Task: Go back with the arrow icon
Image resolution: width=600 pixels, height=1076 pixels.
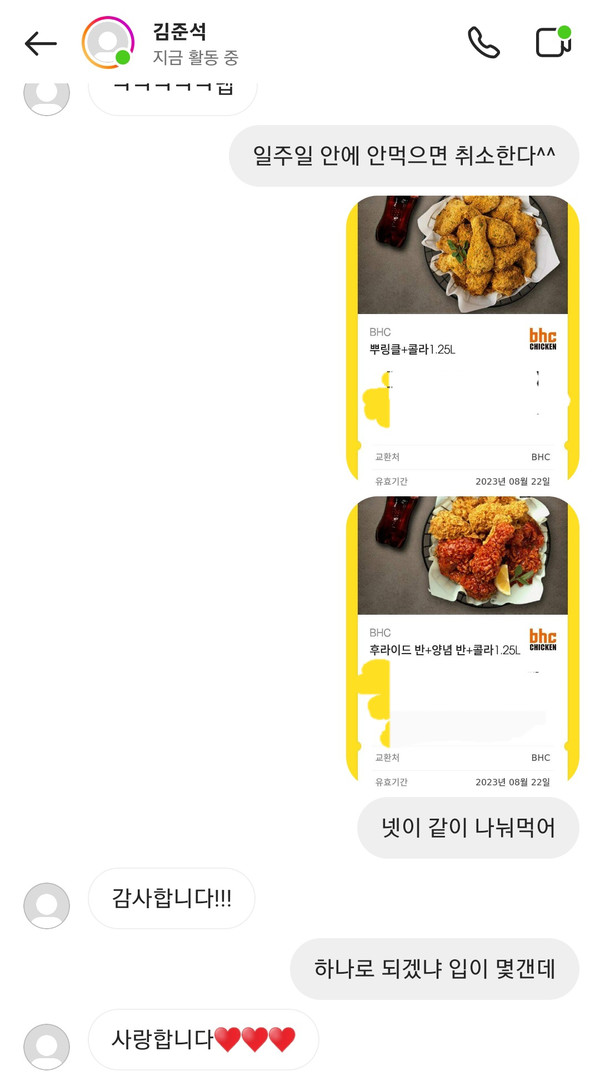Action: (x=40, y=43)
